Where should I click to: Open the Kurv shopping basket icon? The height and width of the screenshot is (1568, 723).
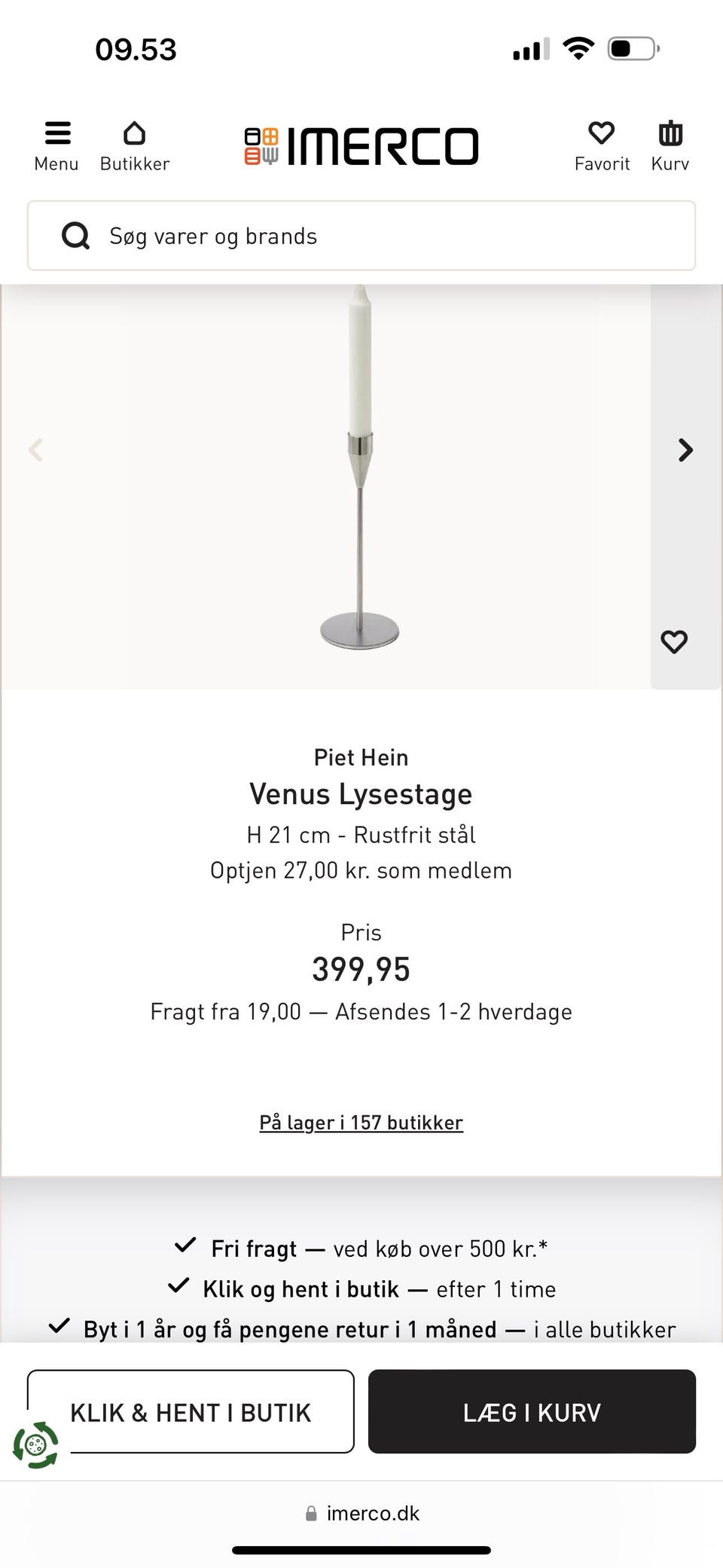pyautogui.click(x=669, y=144)
